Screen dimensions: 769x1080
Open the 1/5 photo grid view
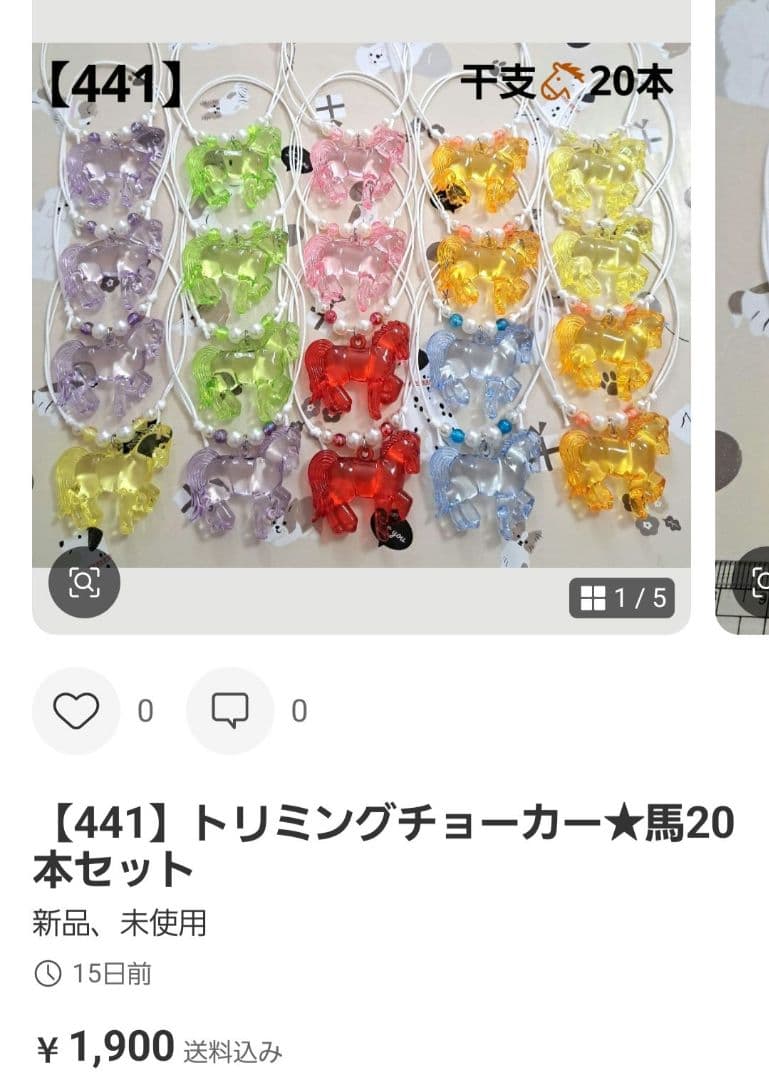(x=622, y=599)
